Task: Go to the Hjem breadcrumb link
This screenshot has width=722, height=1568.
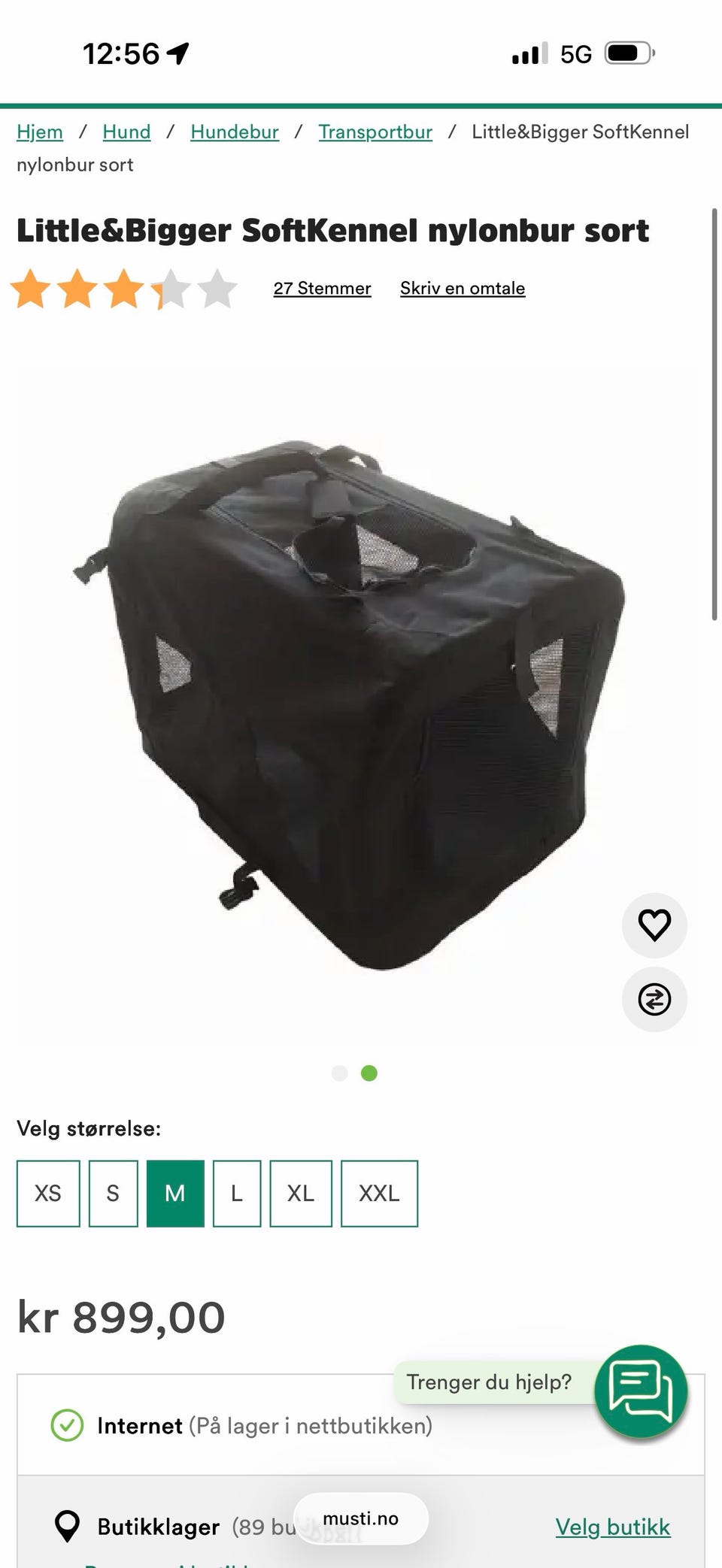Action: tap(40, 132)
